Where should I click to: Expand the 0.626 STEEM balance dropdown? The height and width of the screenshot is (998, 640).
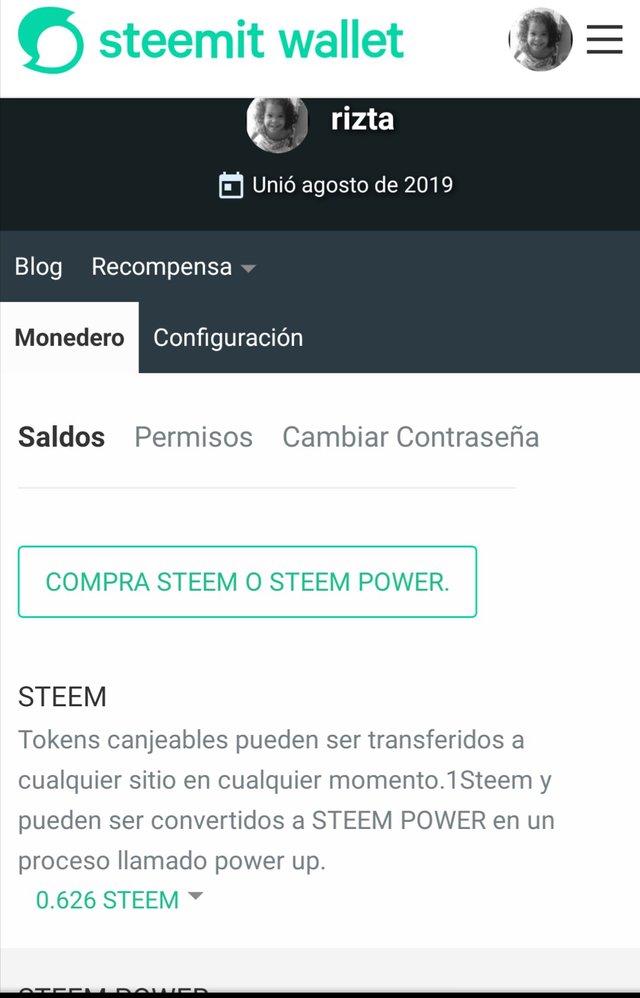119,900
